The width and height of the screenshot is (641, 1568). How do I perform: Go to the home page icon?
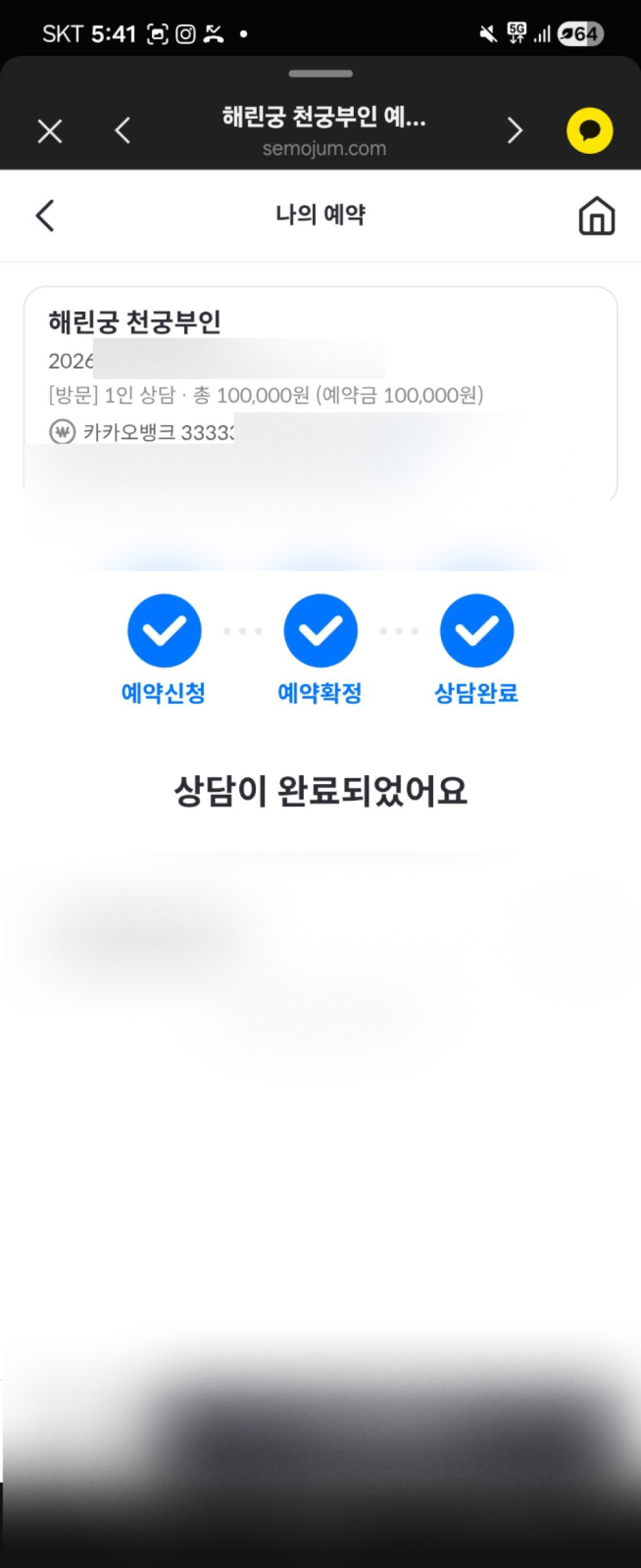(596, 216)
